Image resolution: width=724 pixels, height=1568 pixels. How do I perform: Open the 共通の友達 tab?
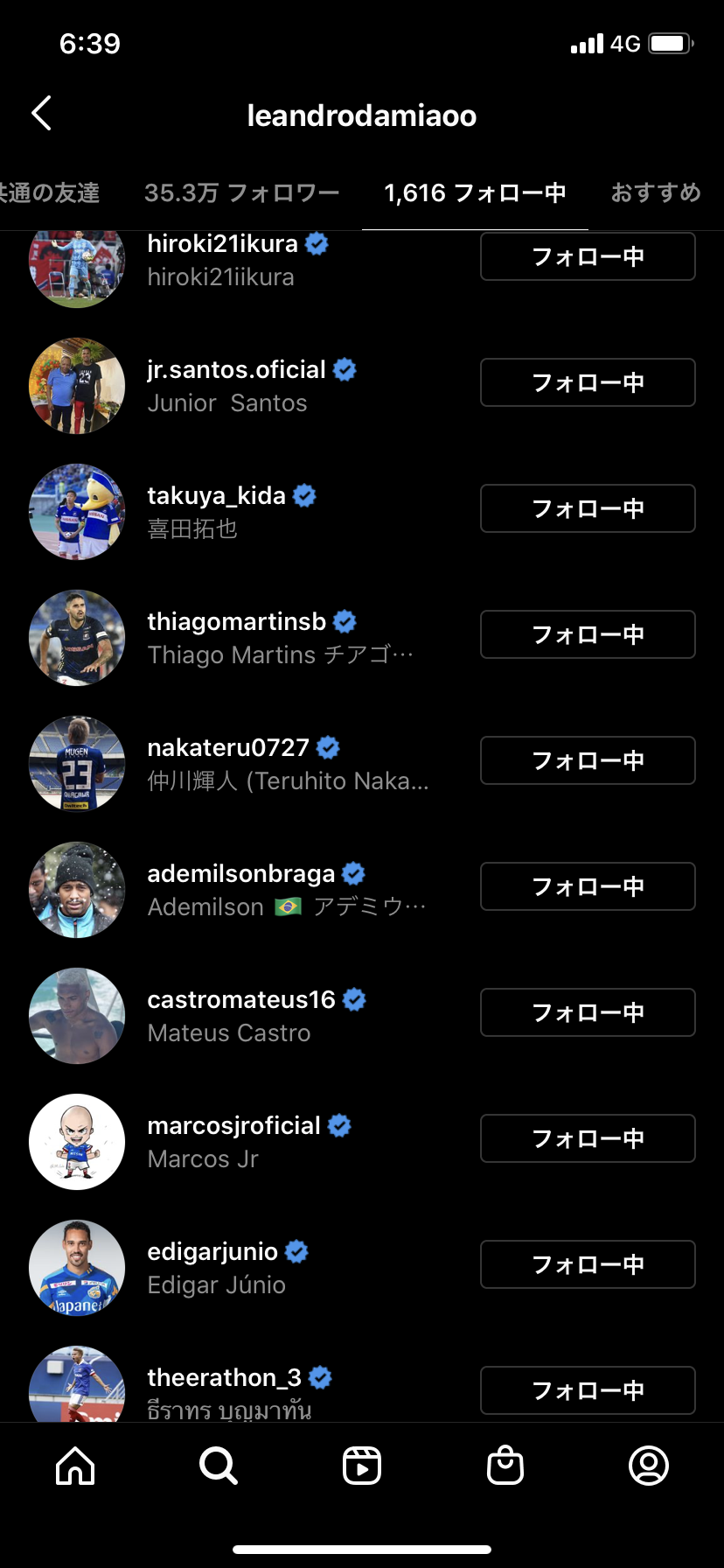pyautogui.click(x=49, y=192)
